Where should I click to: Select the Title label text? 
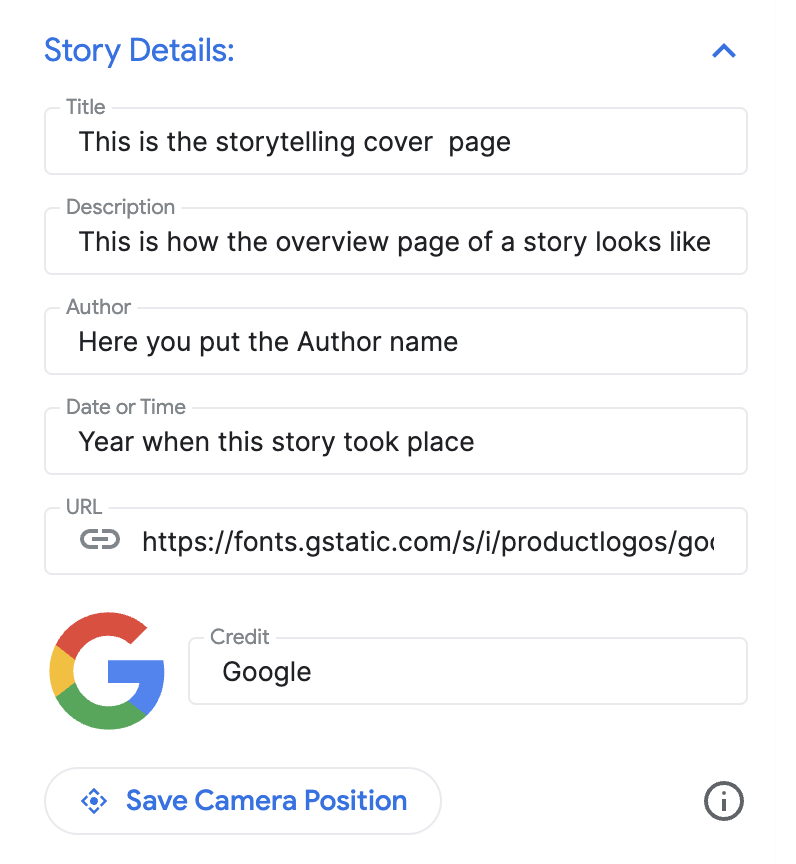(x=85, y=107)
